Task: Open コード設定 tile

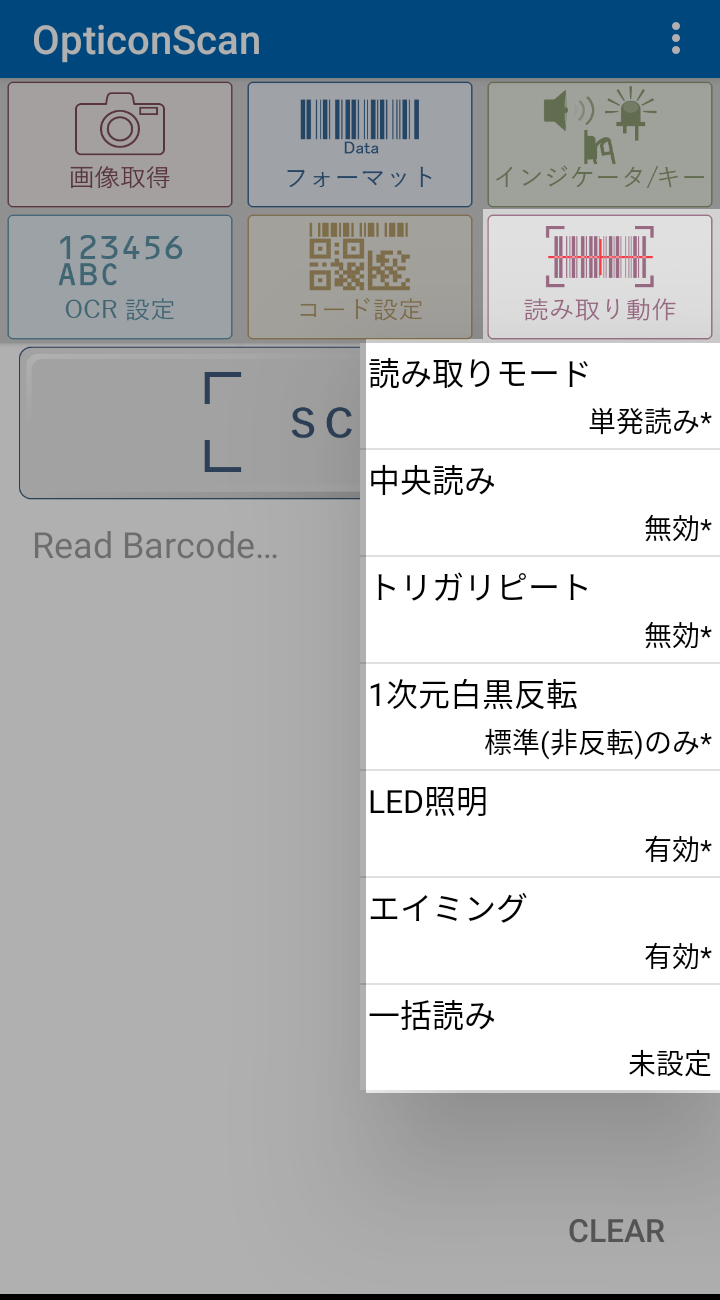Action: point(360,277)
